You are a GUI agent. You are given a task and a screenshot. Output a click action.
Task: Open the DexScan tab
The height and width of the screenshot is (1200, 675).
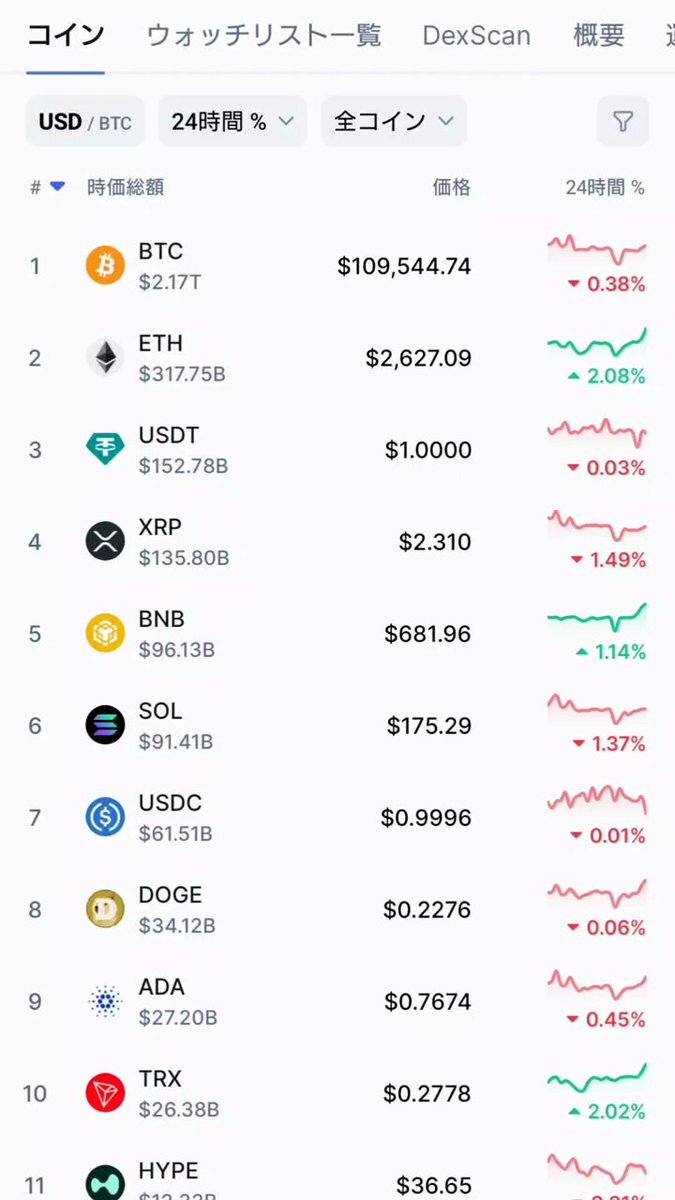click(x=476, y=36)
